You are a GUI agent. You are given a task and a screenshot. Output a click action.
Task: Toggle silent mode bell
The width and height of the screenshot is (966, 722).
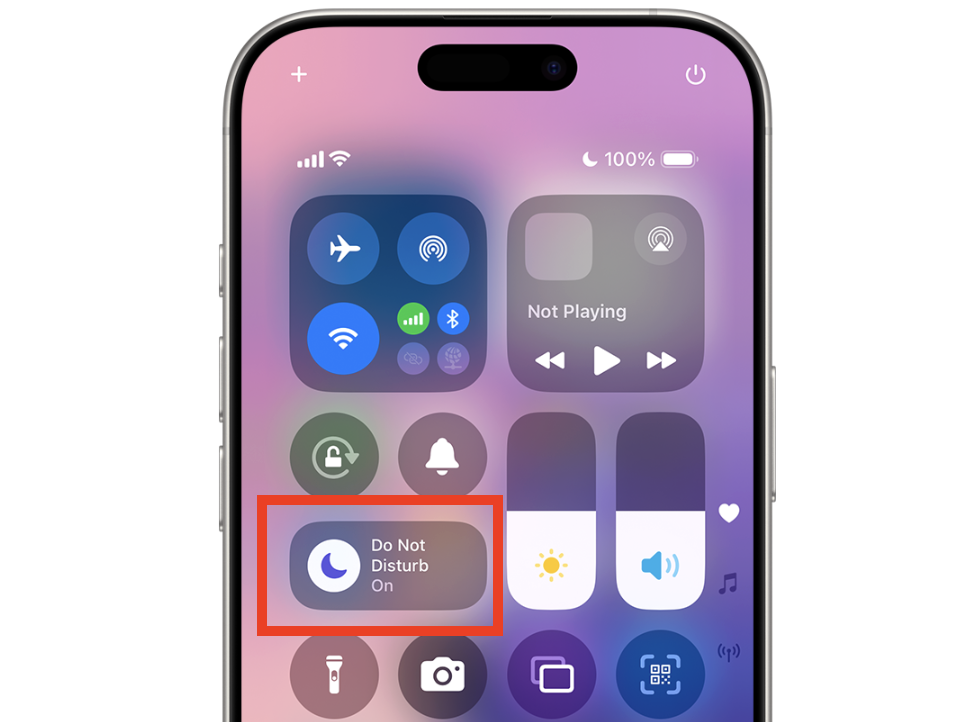(442, 457)
